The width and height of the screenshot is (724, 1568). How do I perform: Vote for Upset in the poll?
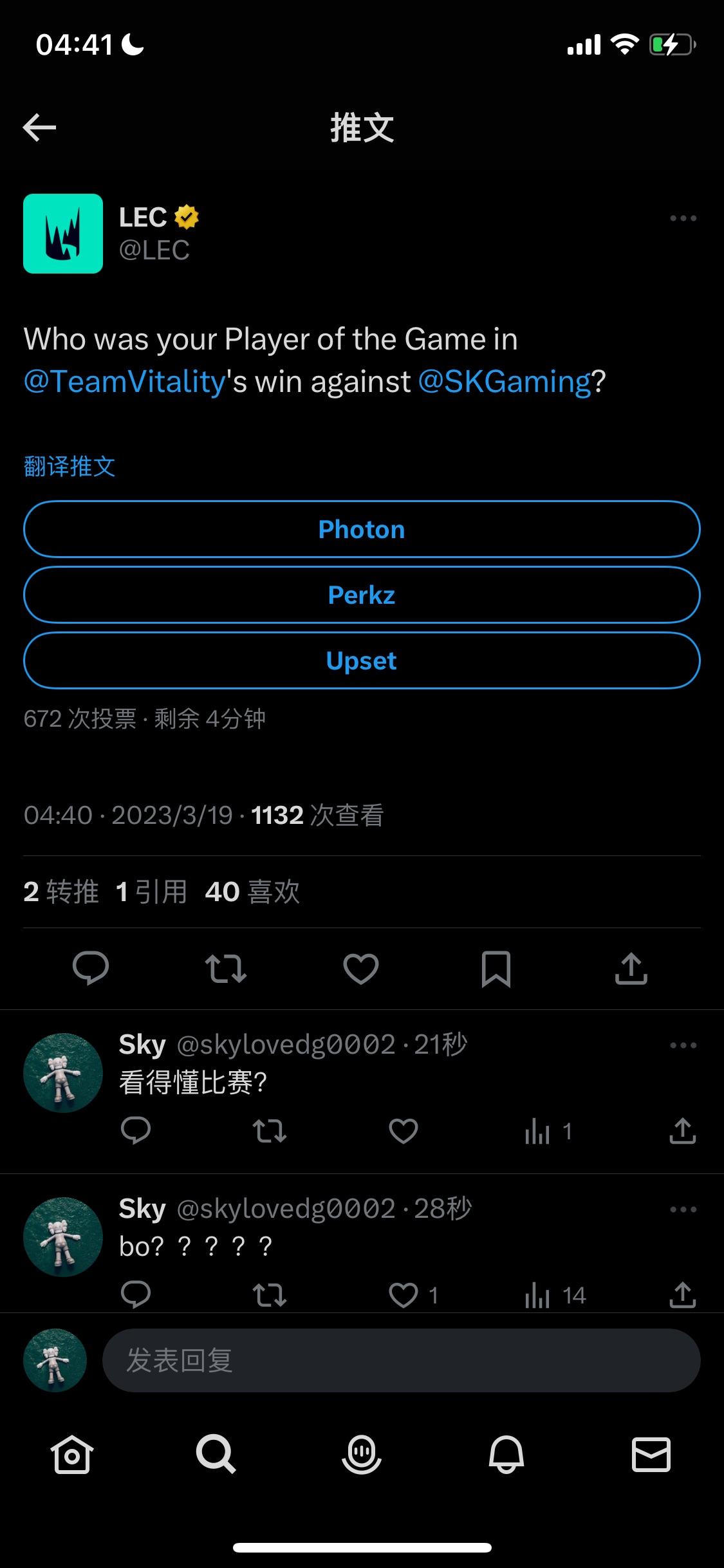click(x=362, y=660)
